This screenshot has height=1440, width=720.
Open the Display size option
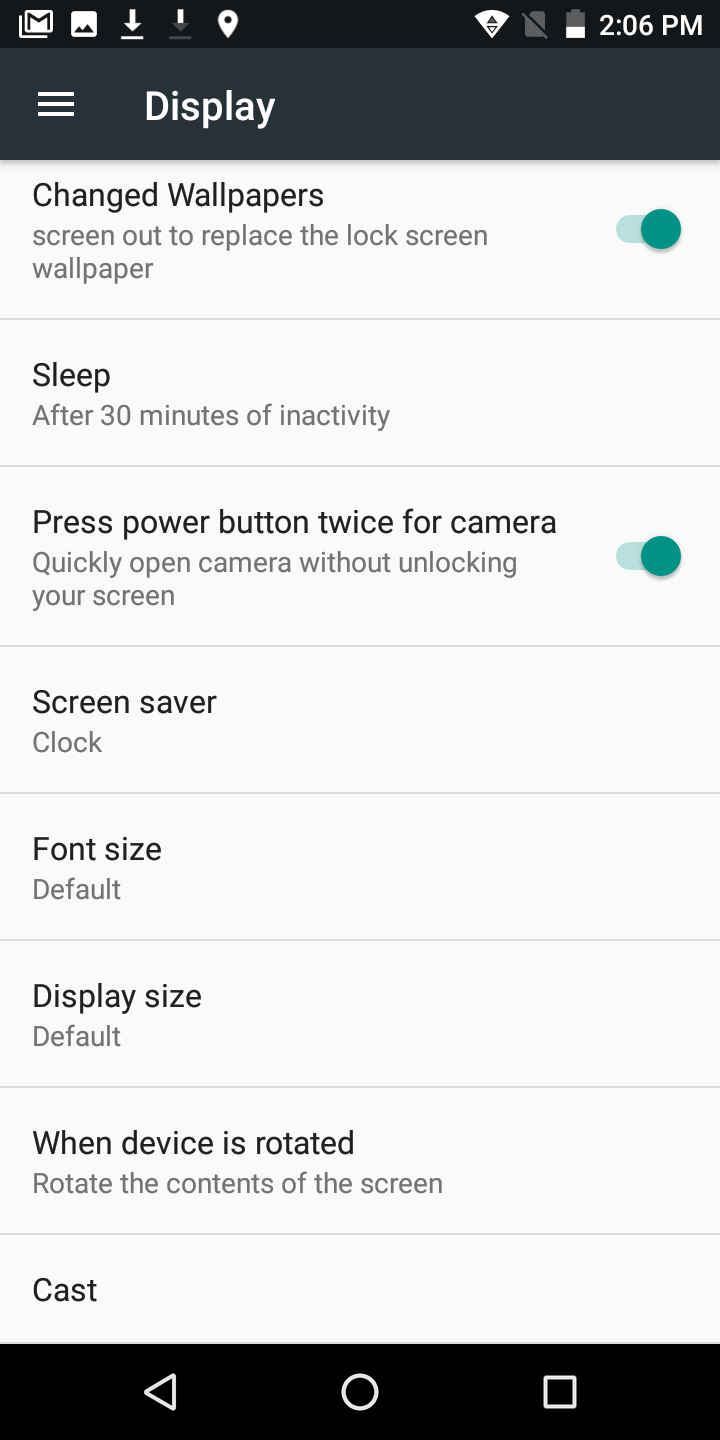click(x=360, y=1015)
